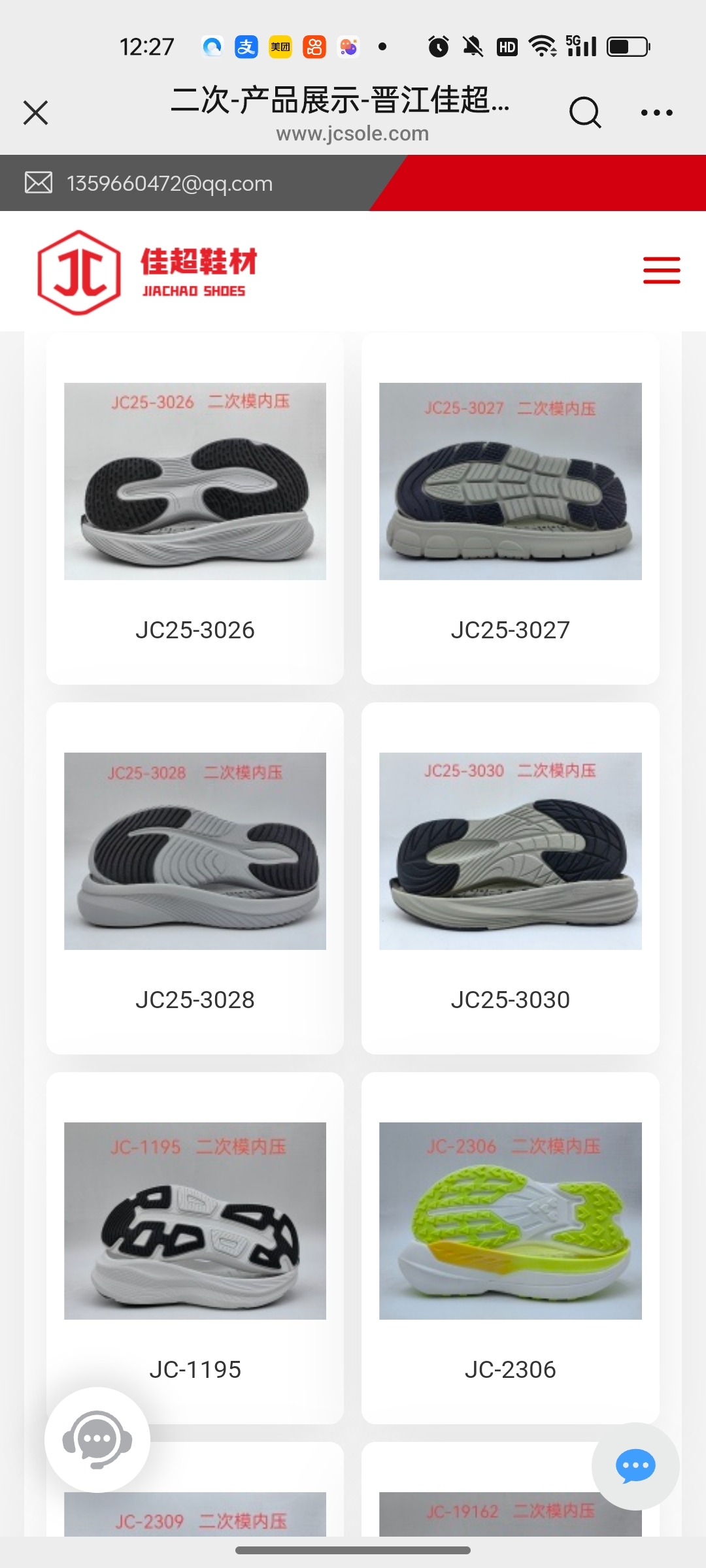Close the in-app browser page
This screenshot has height=1568, width=706.
coord(36,112)
